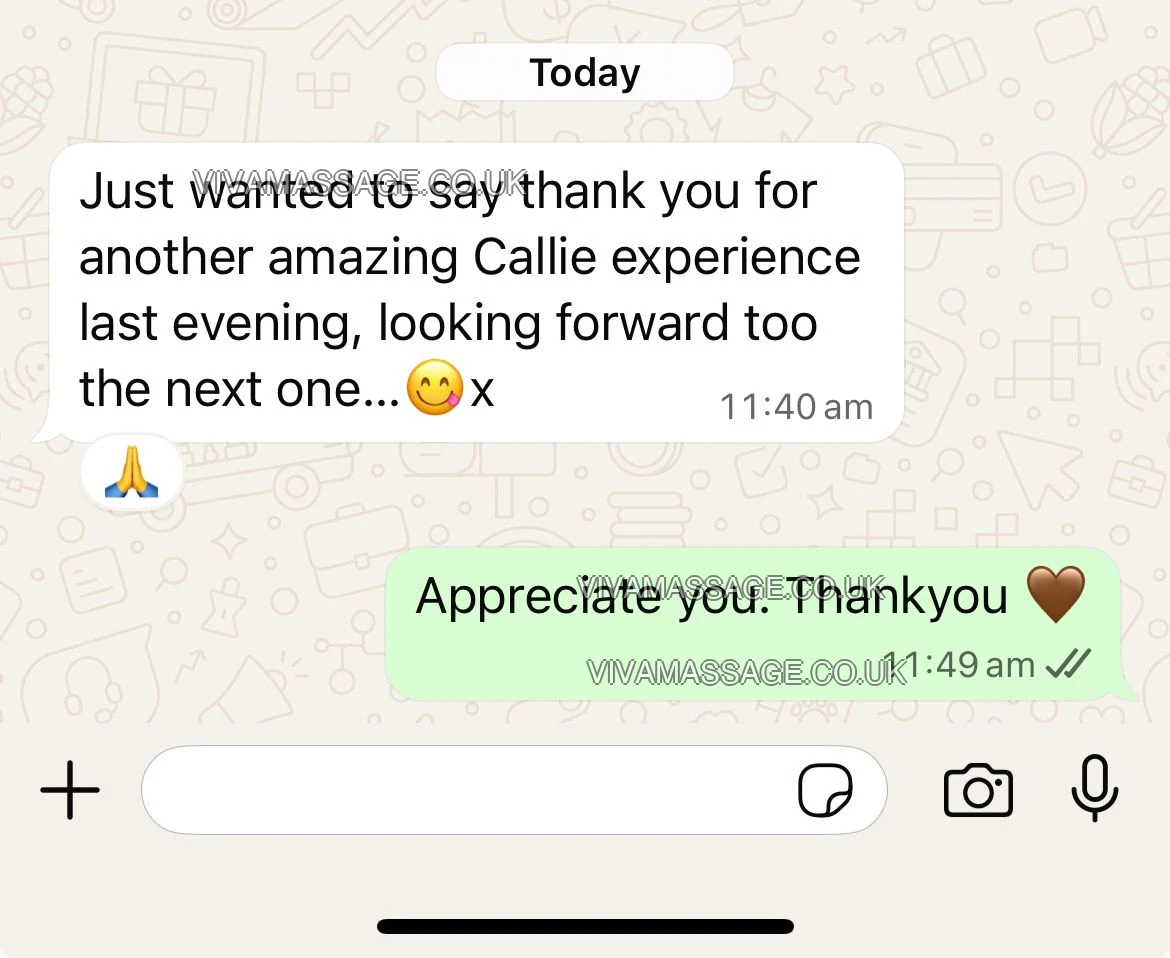Screen dimensions: 1170x958
Task: Open the plus attachment menu
Action: coord(70,790)
